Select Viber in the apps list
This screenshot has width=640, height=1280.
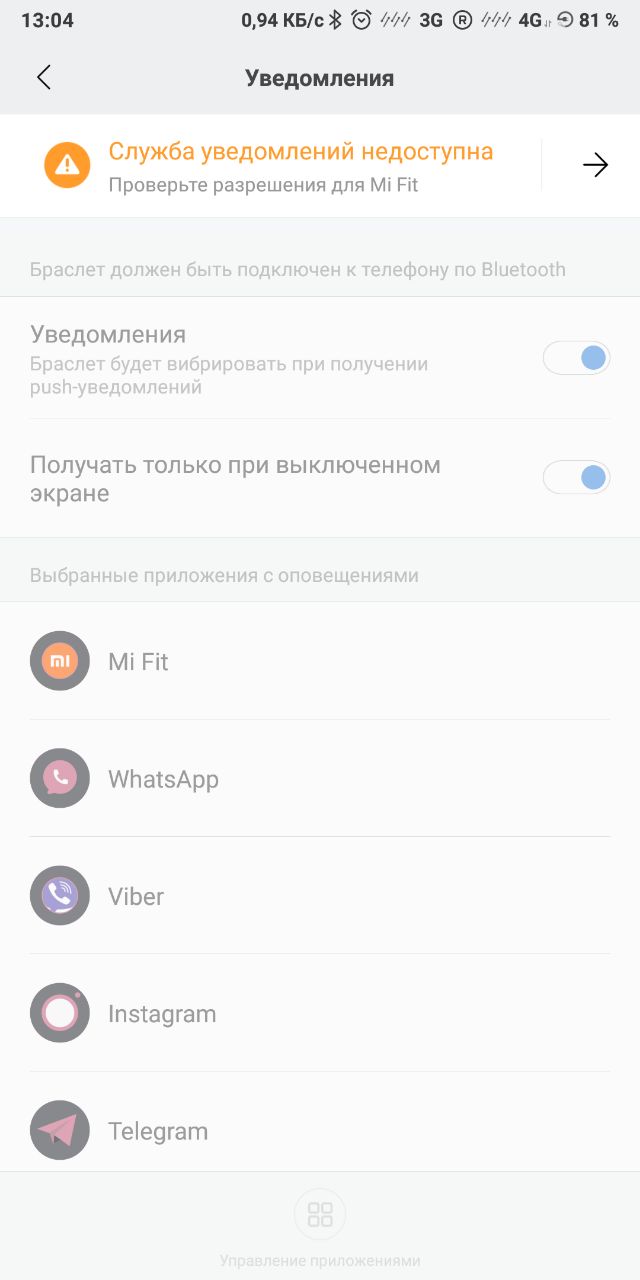[x=320, y=895]
